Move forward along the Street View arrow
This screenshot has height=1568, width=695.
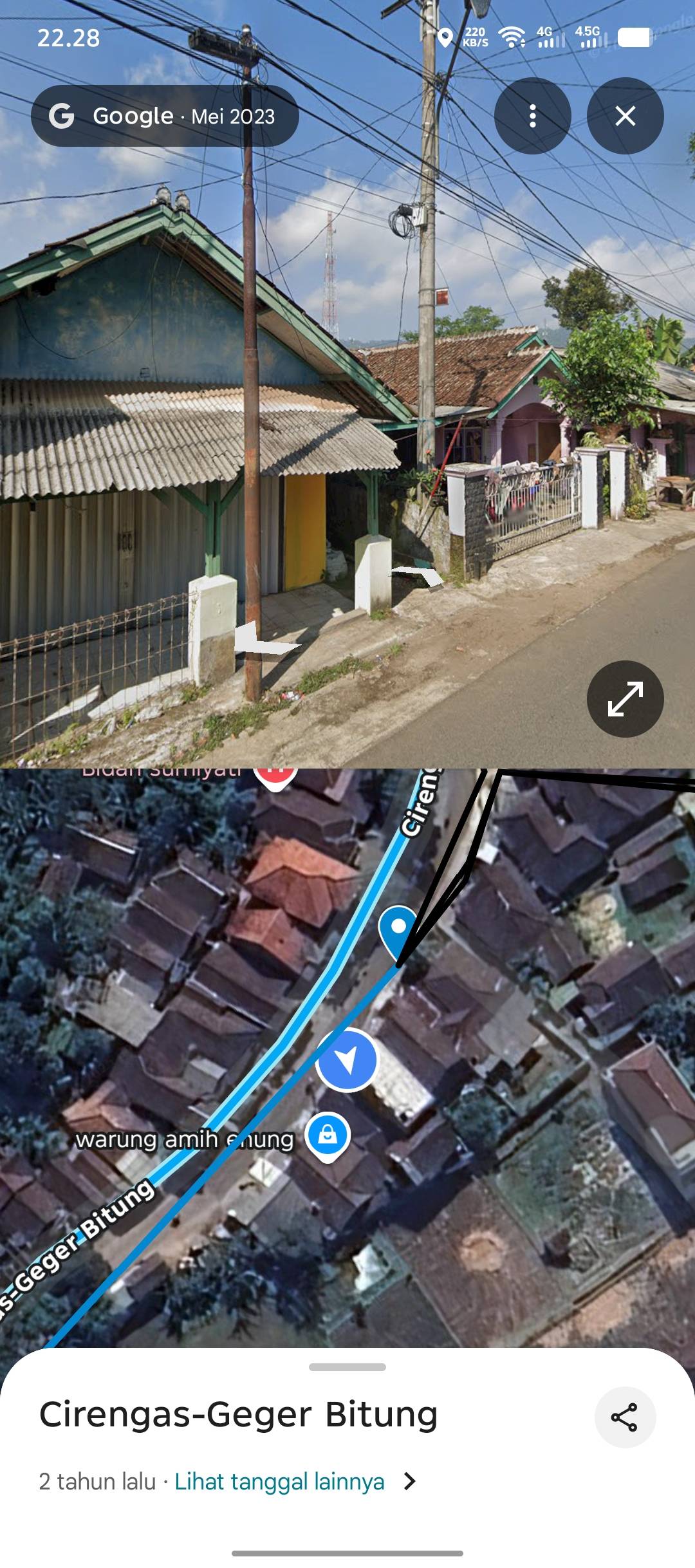point(418,574)
